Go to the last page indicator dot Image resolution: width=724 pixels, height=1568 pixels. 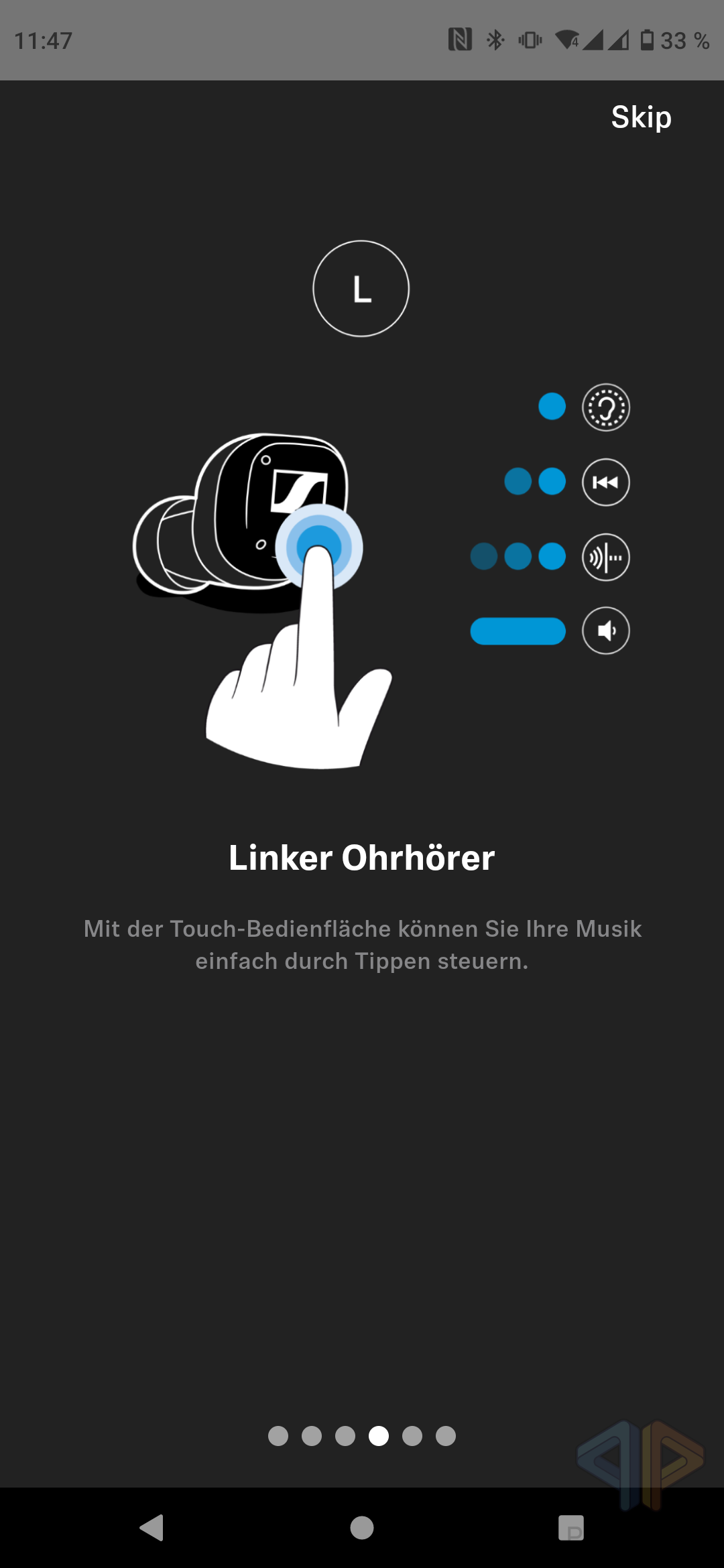pyautogui.click(x=446, y=1436)
